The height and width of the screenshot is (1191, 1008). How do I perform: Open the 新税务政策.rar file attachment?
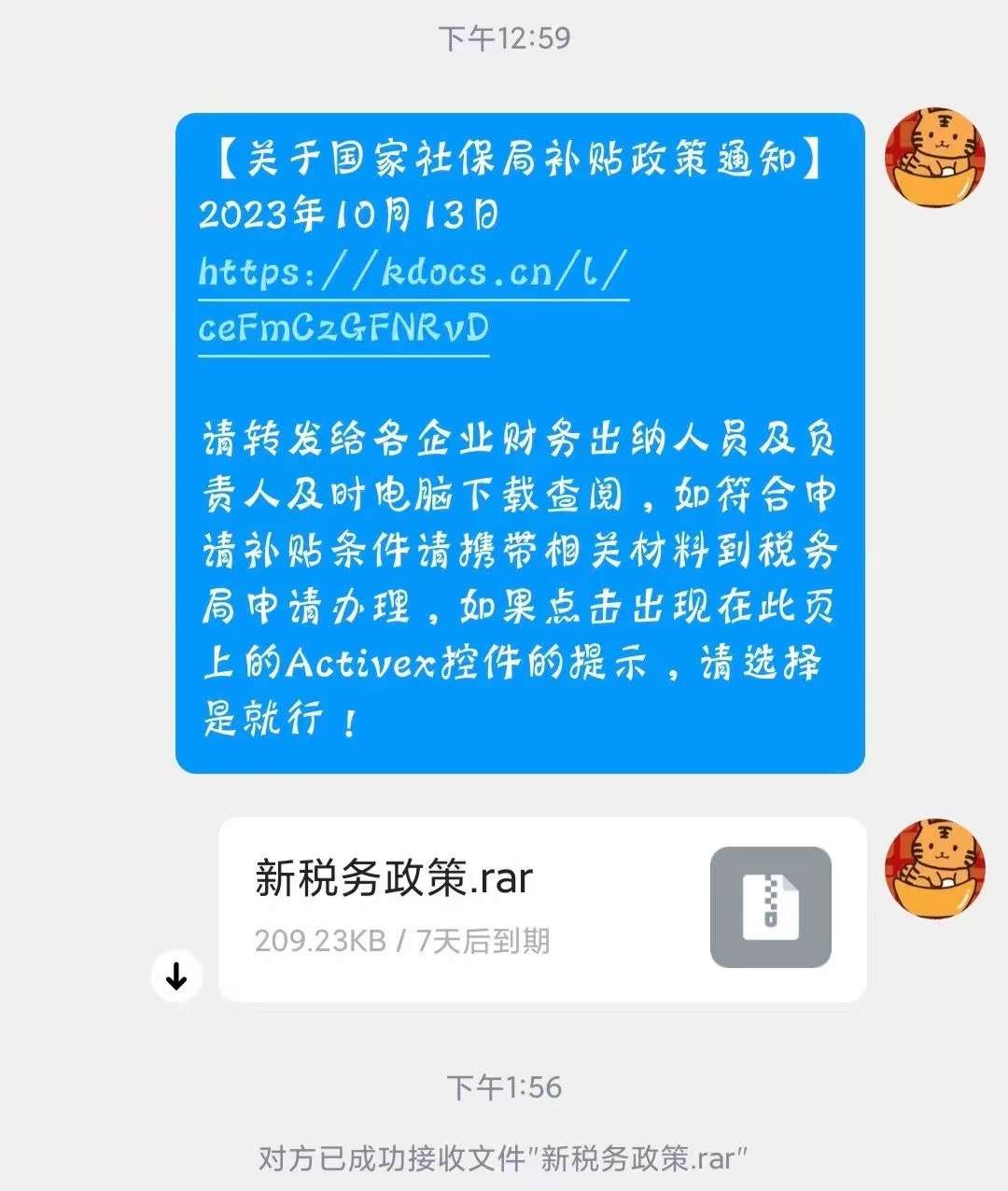(541, 908)
